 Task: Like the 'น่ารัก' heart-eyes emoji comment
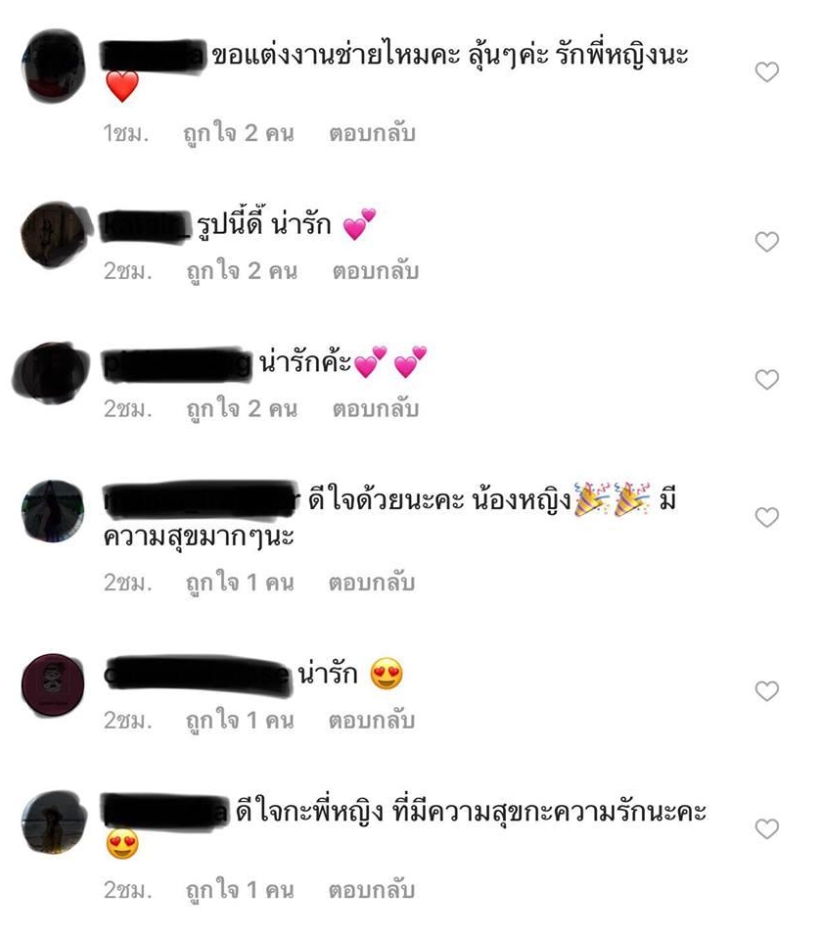coord(766,691)
